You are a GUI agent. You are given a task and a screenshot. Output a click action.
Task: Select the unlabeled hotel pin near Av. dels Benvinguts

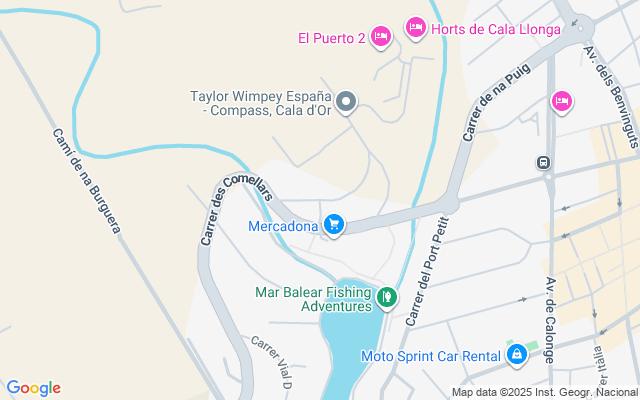562,100
